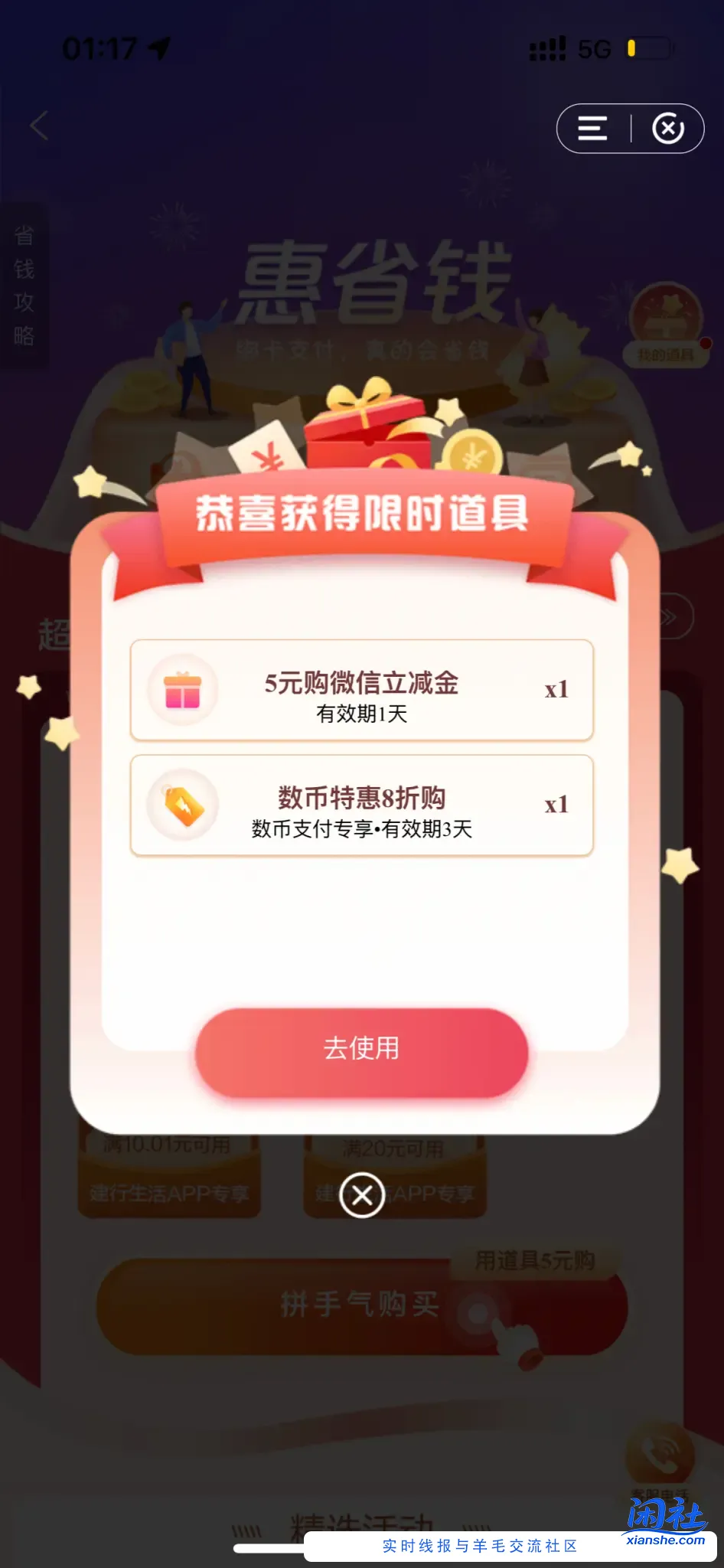
Task: Open the mini program menu icon
Action: click(592, 129)
